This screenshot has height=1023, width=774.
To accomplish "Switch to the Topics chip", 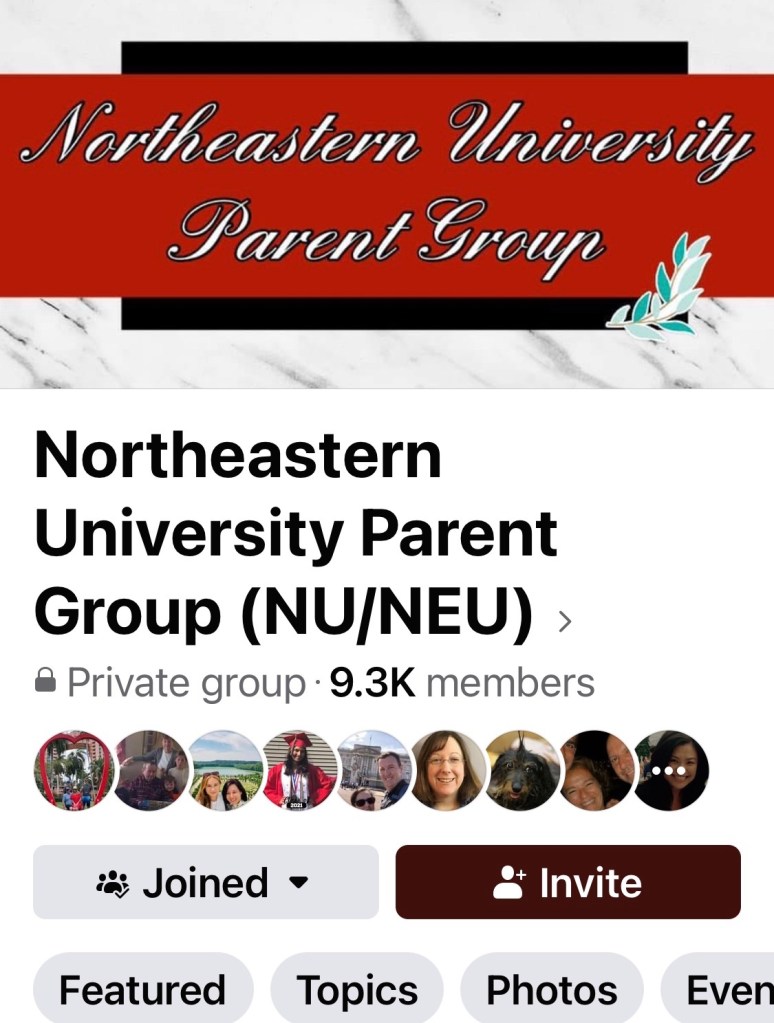I will (357, 990).
